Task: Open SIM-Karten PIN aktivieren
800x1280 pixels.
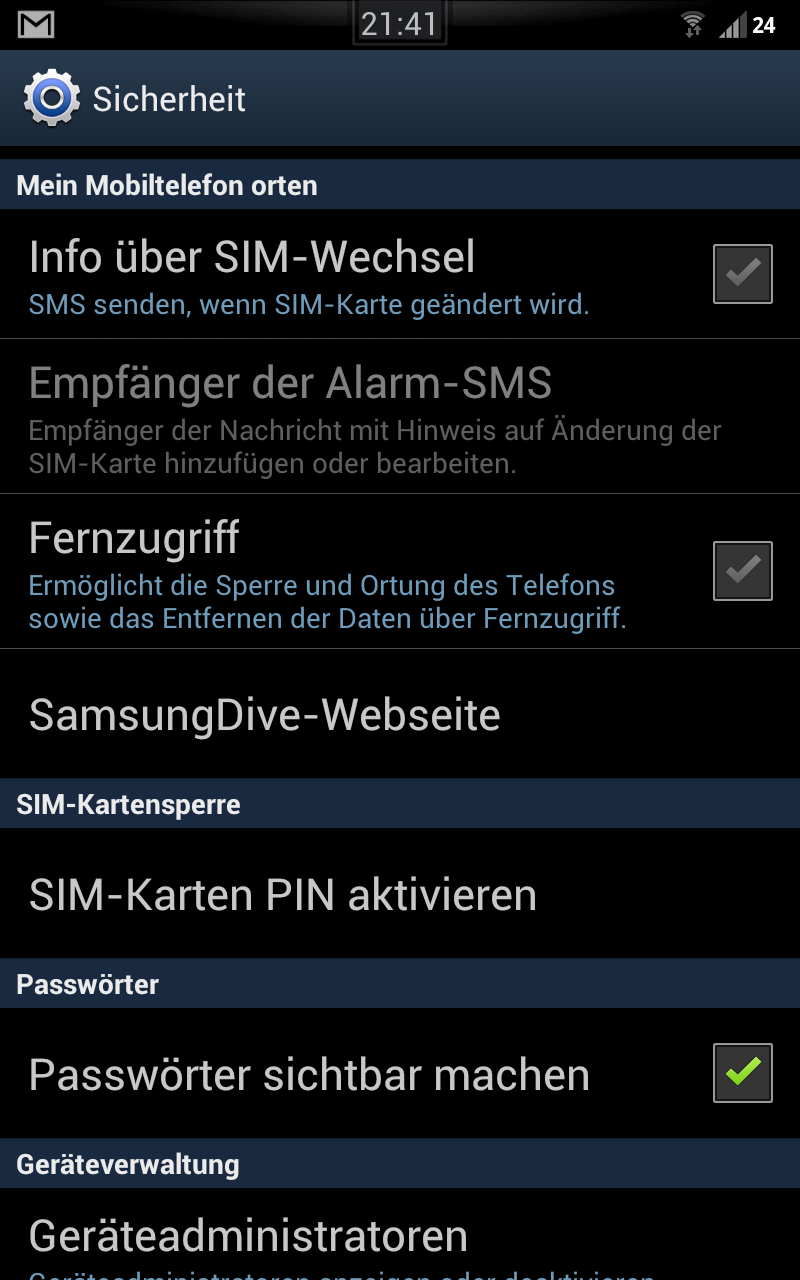Action: coord(283,895)
